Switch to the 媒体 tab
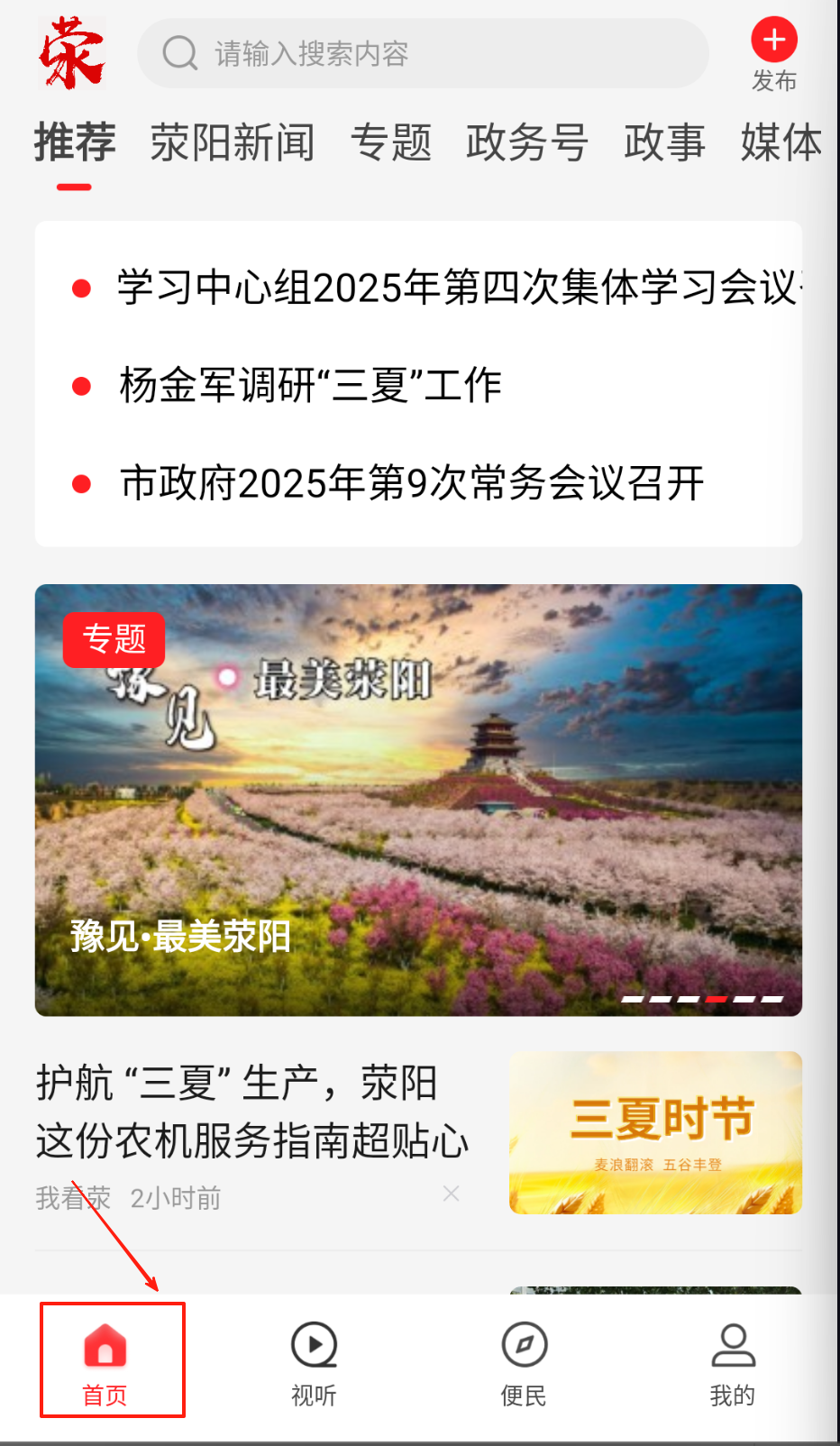This screenshot has width=840, height=1446. pos(781,143)
